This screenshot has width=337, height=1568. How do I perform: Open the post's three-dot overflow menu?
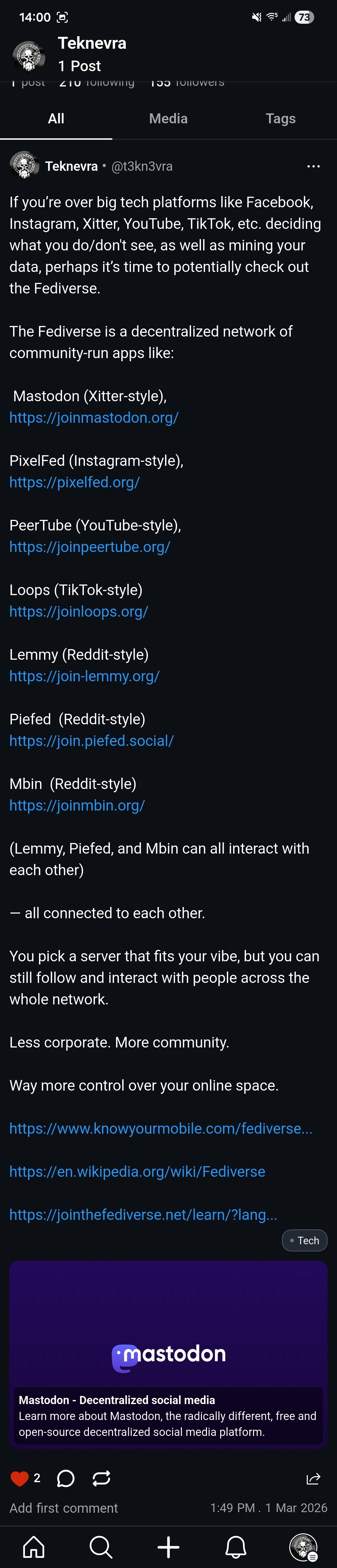313,166
